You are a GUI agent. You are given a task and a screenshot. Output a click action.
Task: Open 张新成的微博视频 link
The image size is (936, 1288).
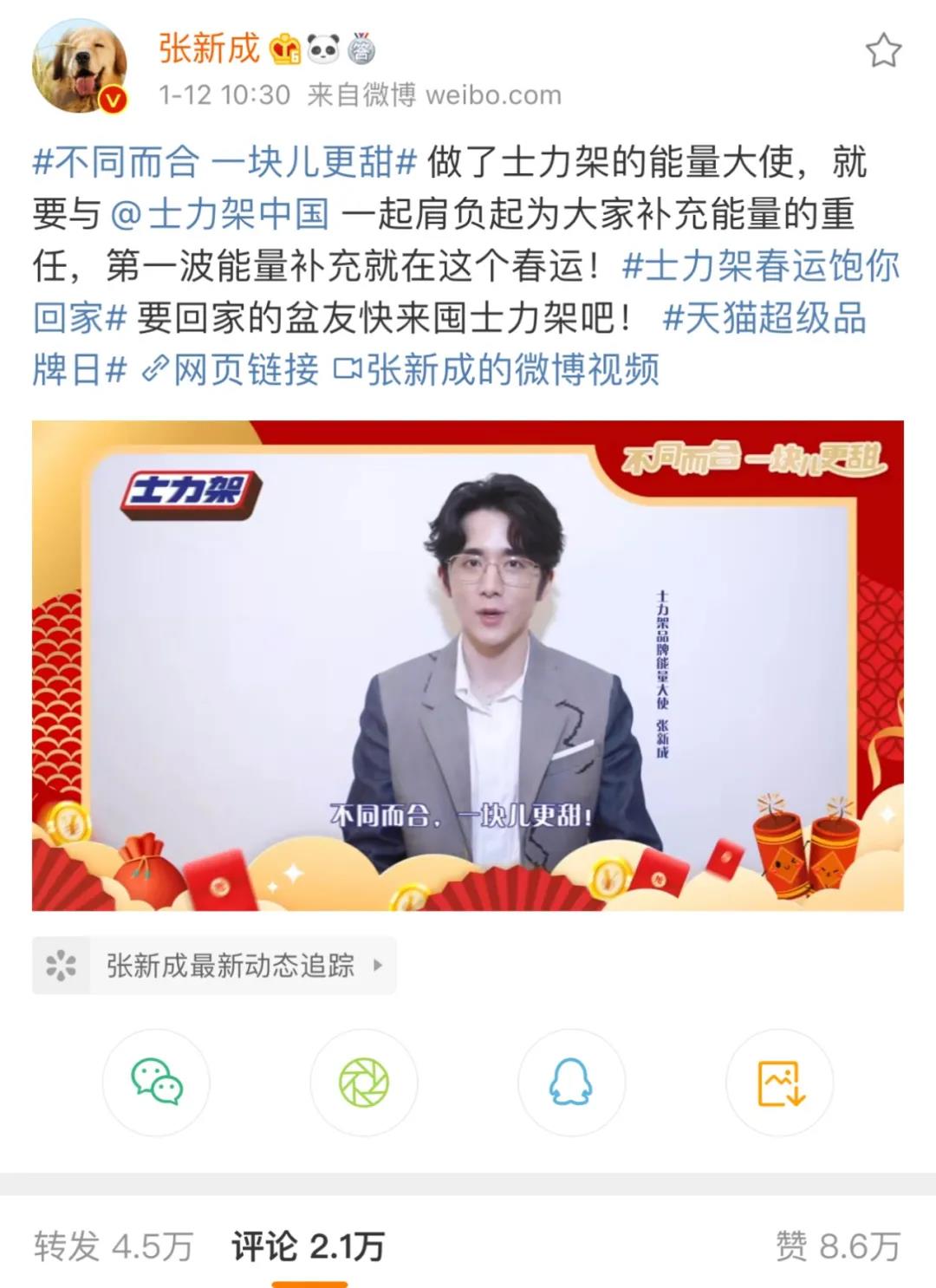pos(498,371)
